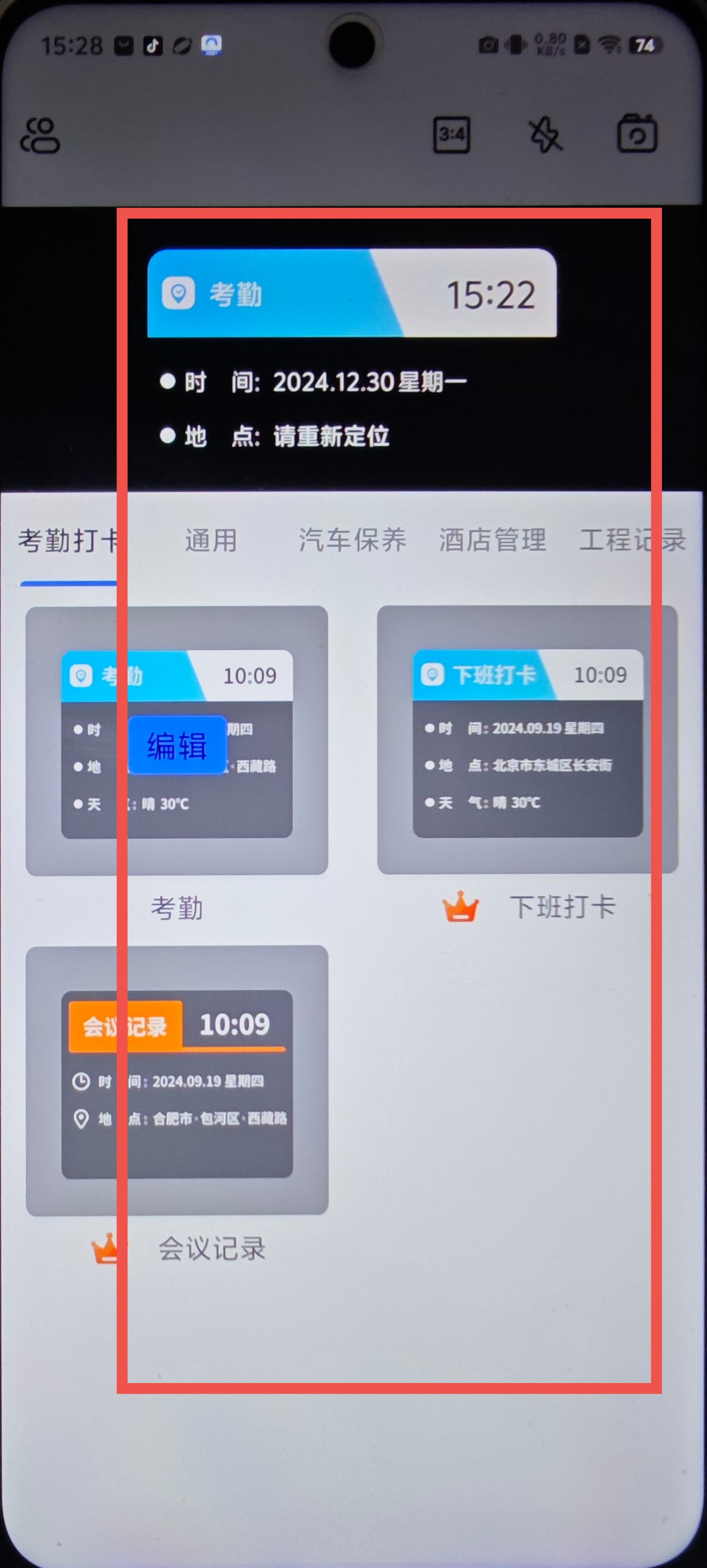The height and width of the screenshot is (1568, 707).
Task: Select the 考勤打卡 tab
Action: 68,541
